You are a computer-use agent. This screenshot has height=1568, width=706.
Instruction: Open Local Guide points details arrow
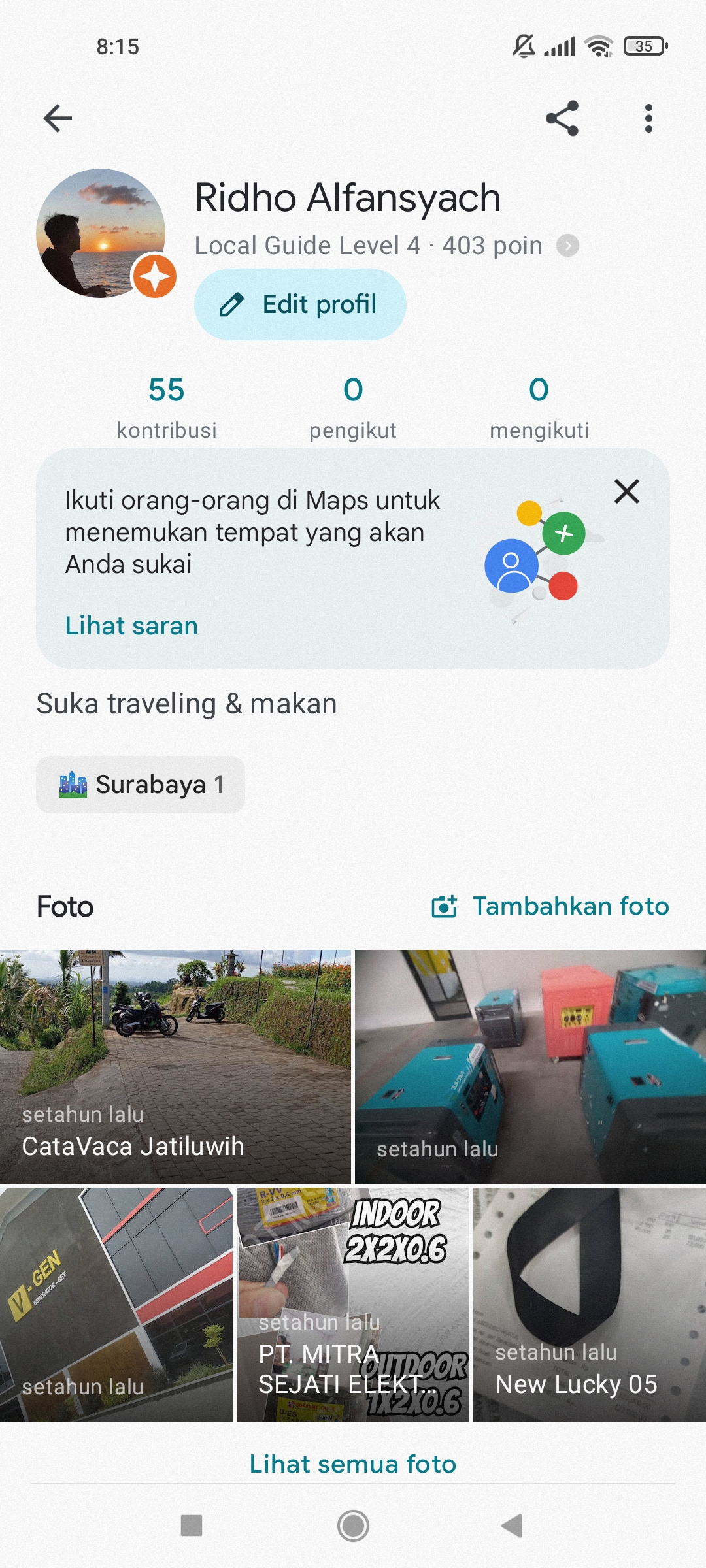(567, 246)
